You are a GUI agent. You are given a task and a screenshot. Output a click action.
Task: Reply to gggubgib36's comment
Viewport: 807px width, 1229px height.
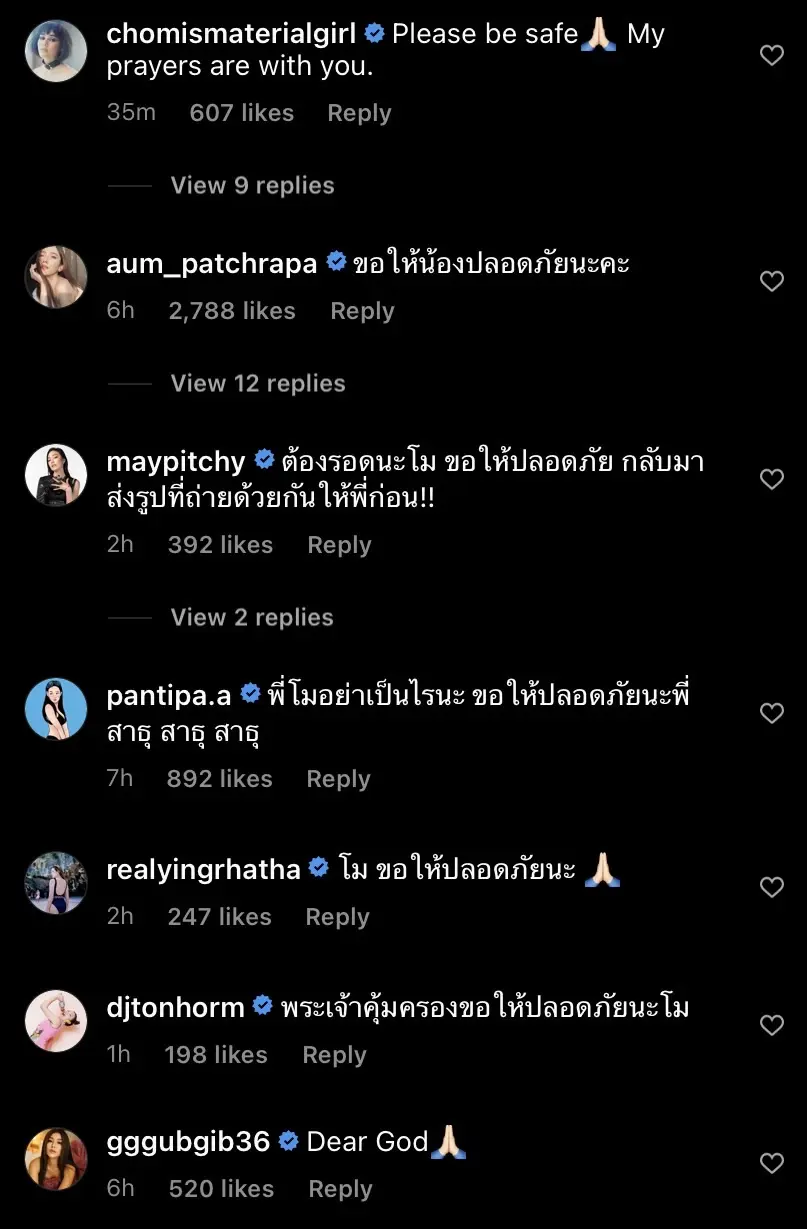tap(340, 1189)
